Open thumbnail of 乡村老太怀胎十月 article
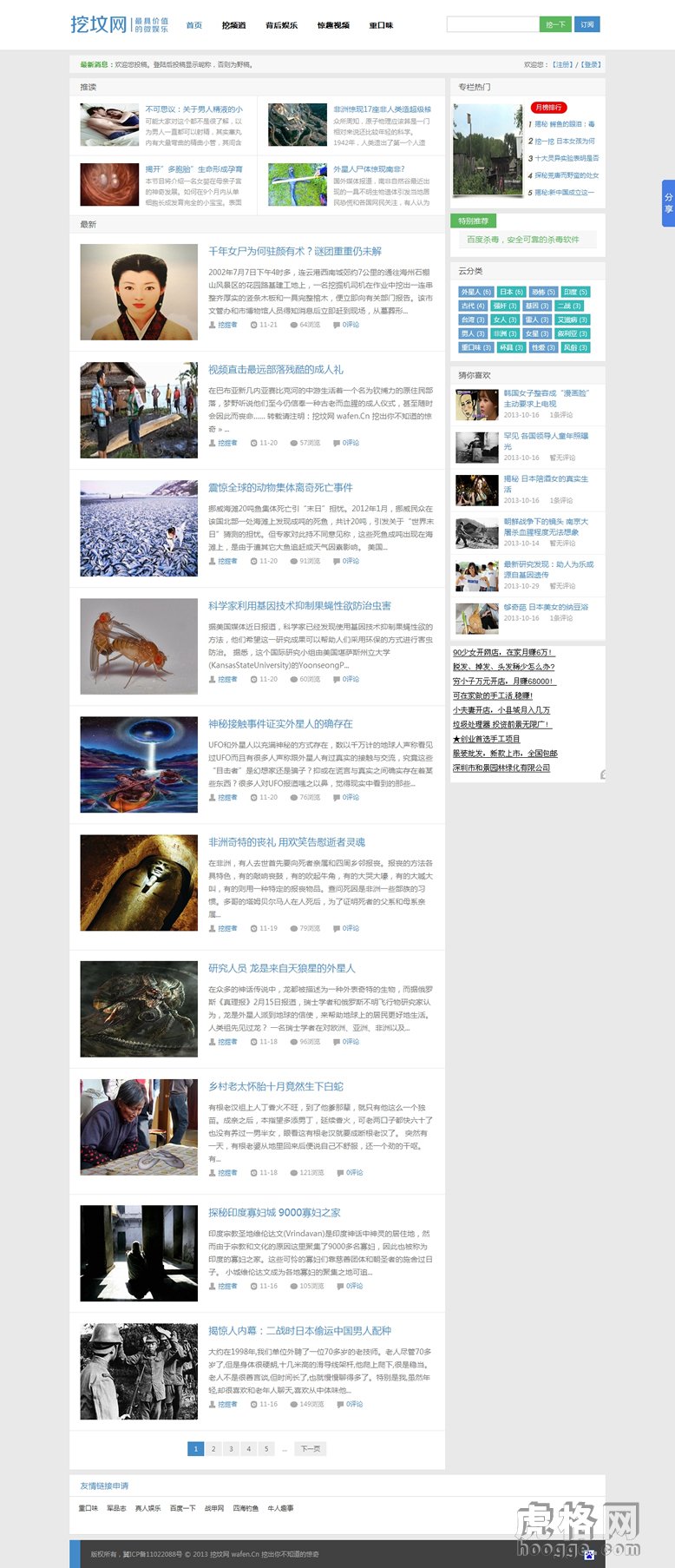Screen dimensions: 675x1568 139,1127
